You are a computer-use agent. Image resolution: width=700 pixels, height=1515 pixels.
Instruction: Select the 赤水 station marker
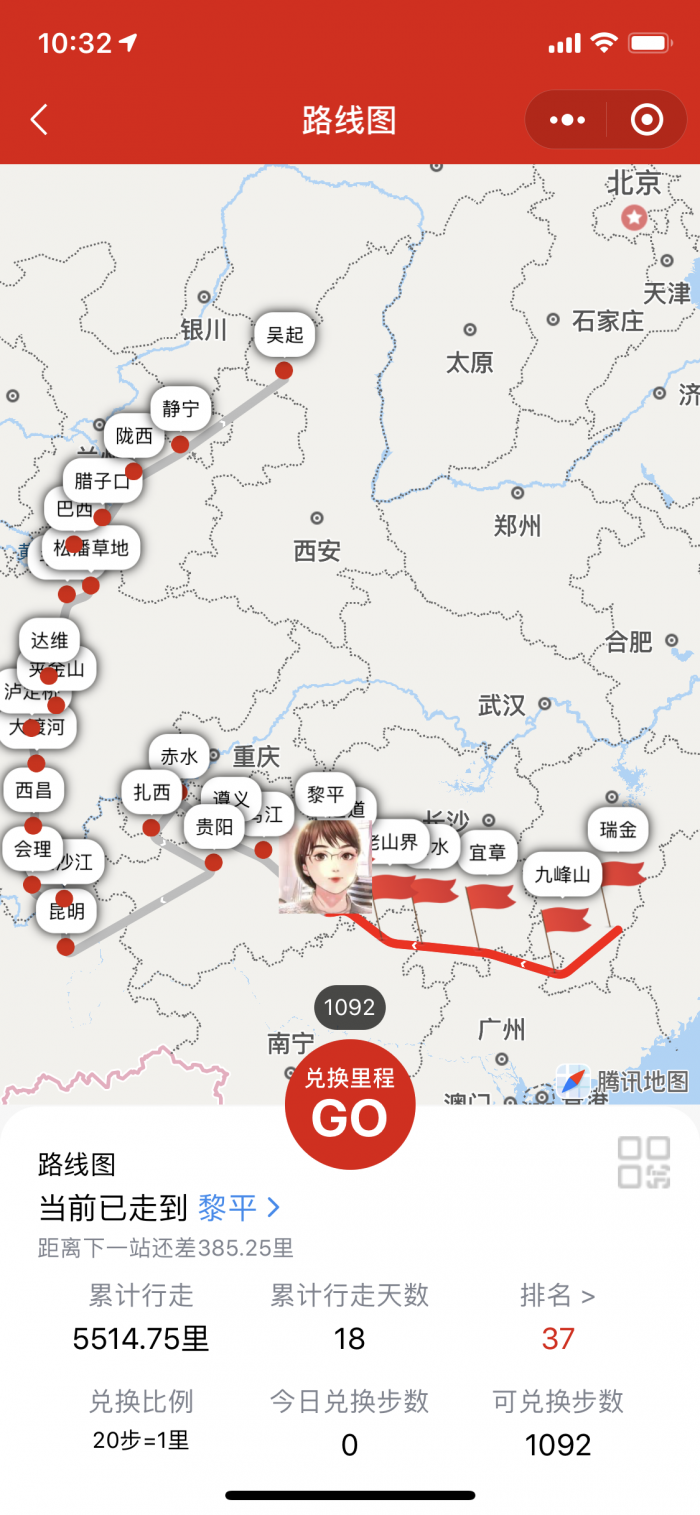179,757
